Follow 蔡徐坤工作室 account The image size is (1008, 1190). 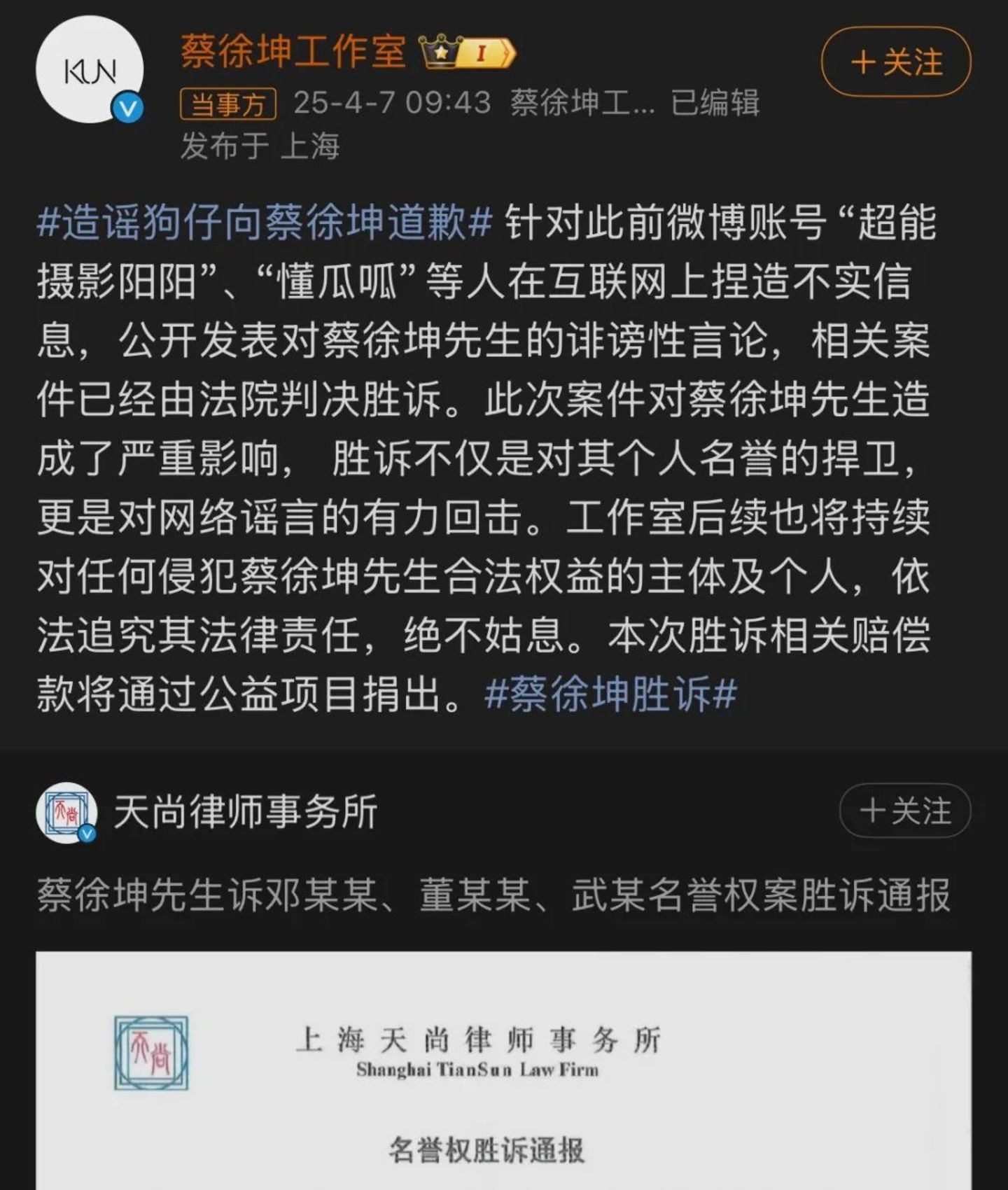(x=895, y=62)
